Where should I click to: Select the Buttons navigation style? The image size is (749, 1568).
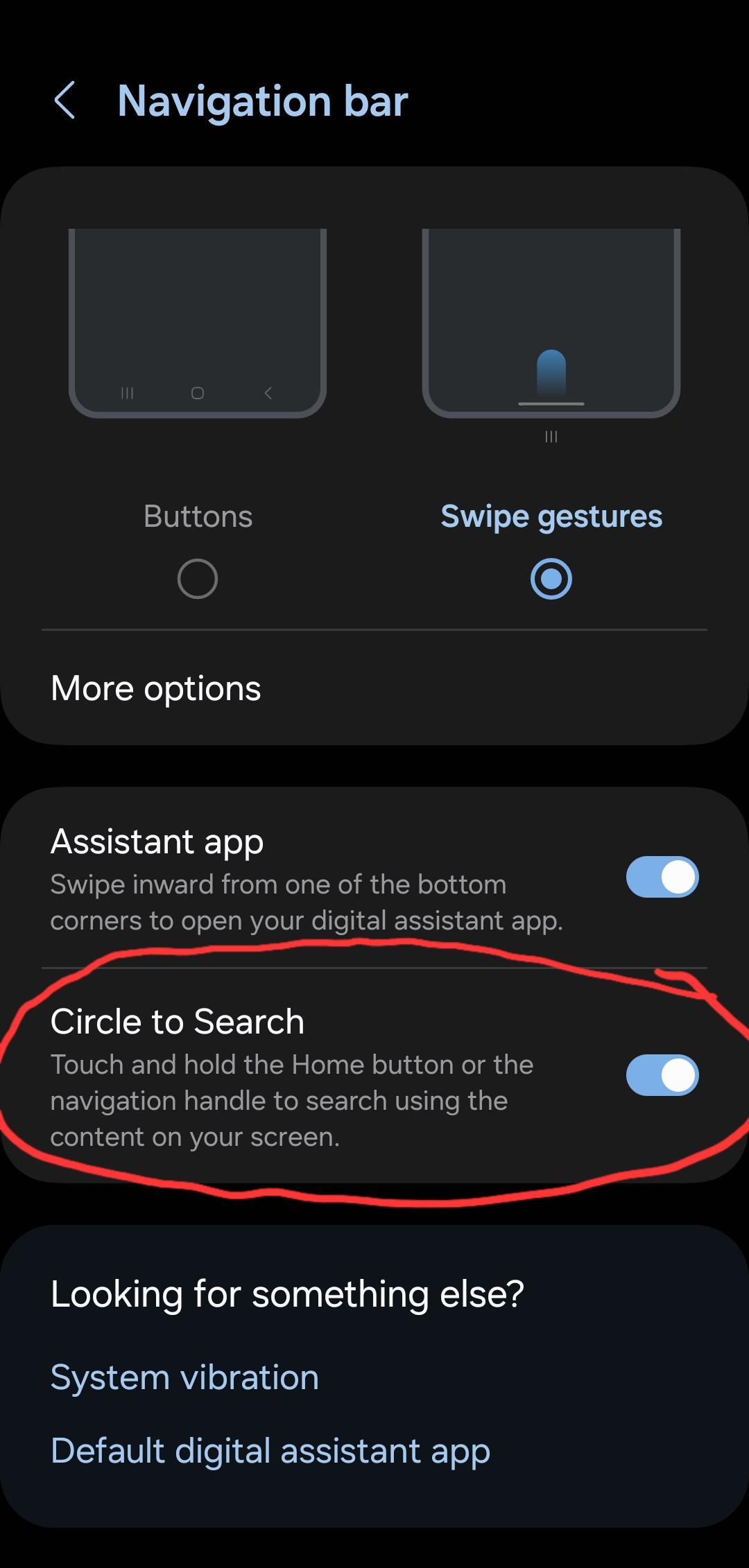pyautogui.click(x=198, y=578)
